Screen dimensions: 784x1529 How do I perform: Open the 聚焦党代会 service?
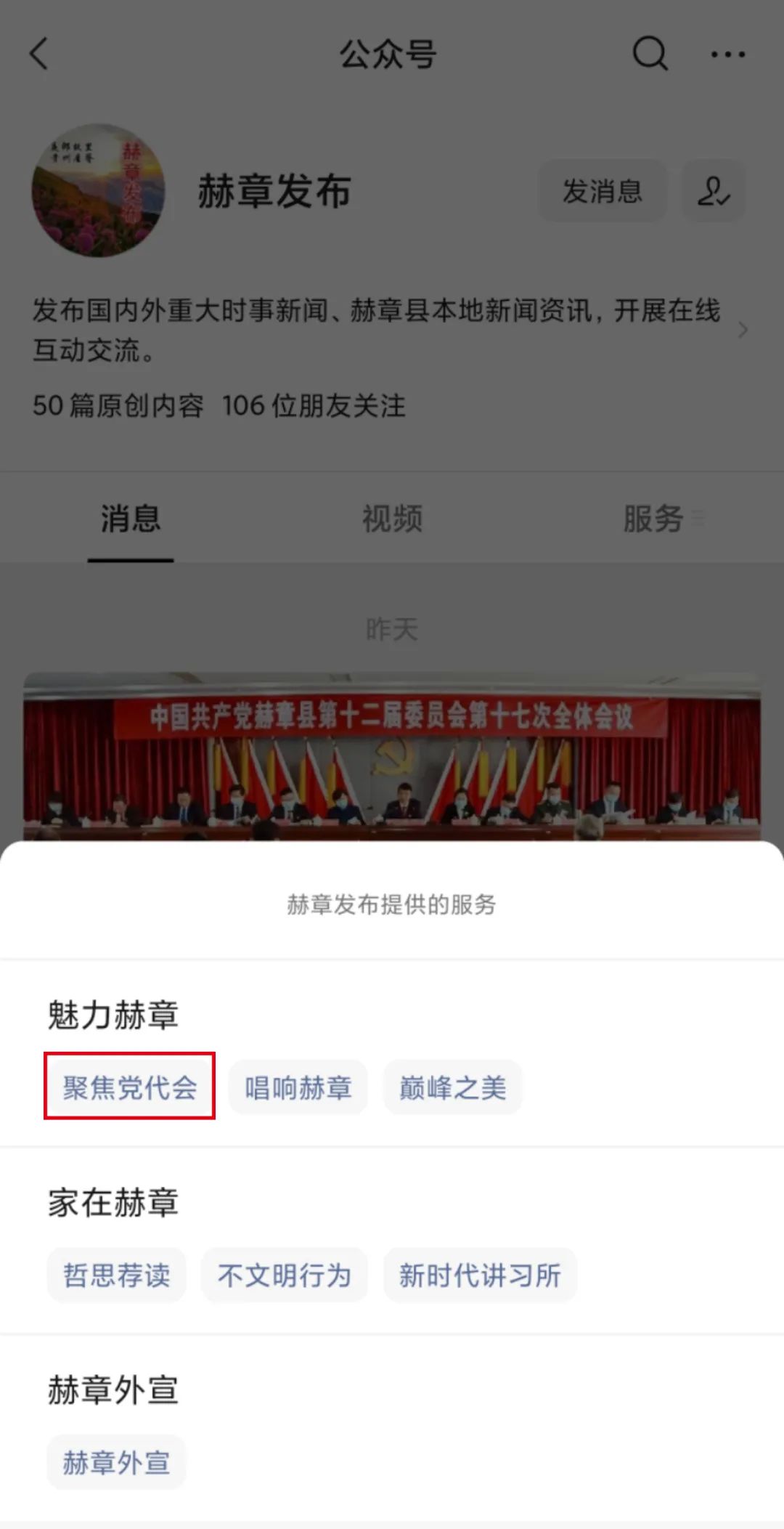tap(130, 1087)
